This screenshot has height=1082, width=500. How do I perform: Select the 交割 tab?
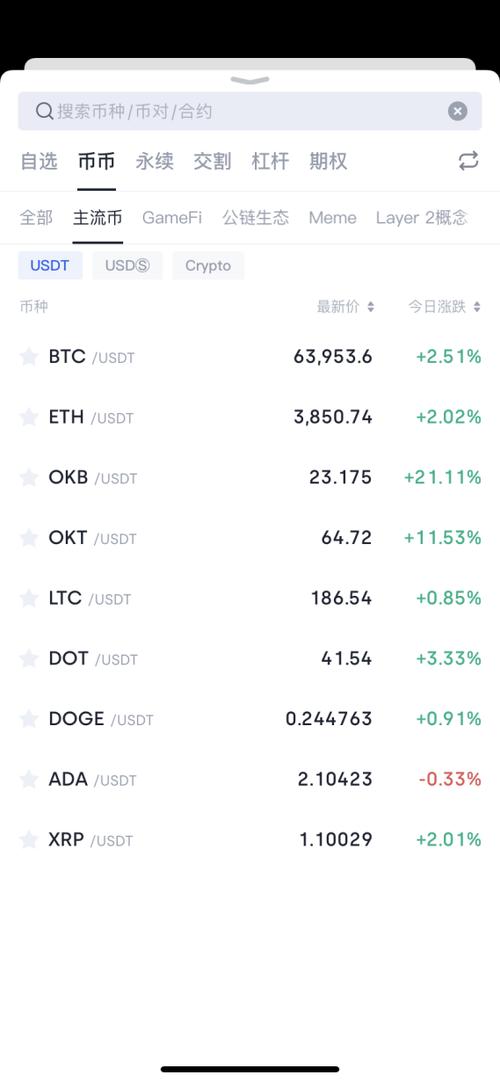212,161
